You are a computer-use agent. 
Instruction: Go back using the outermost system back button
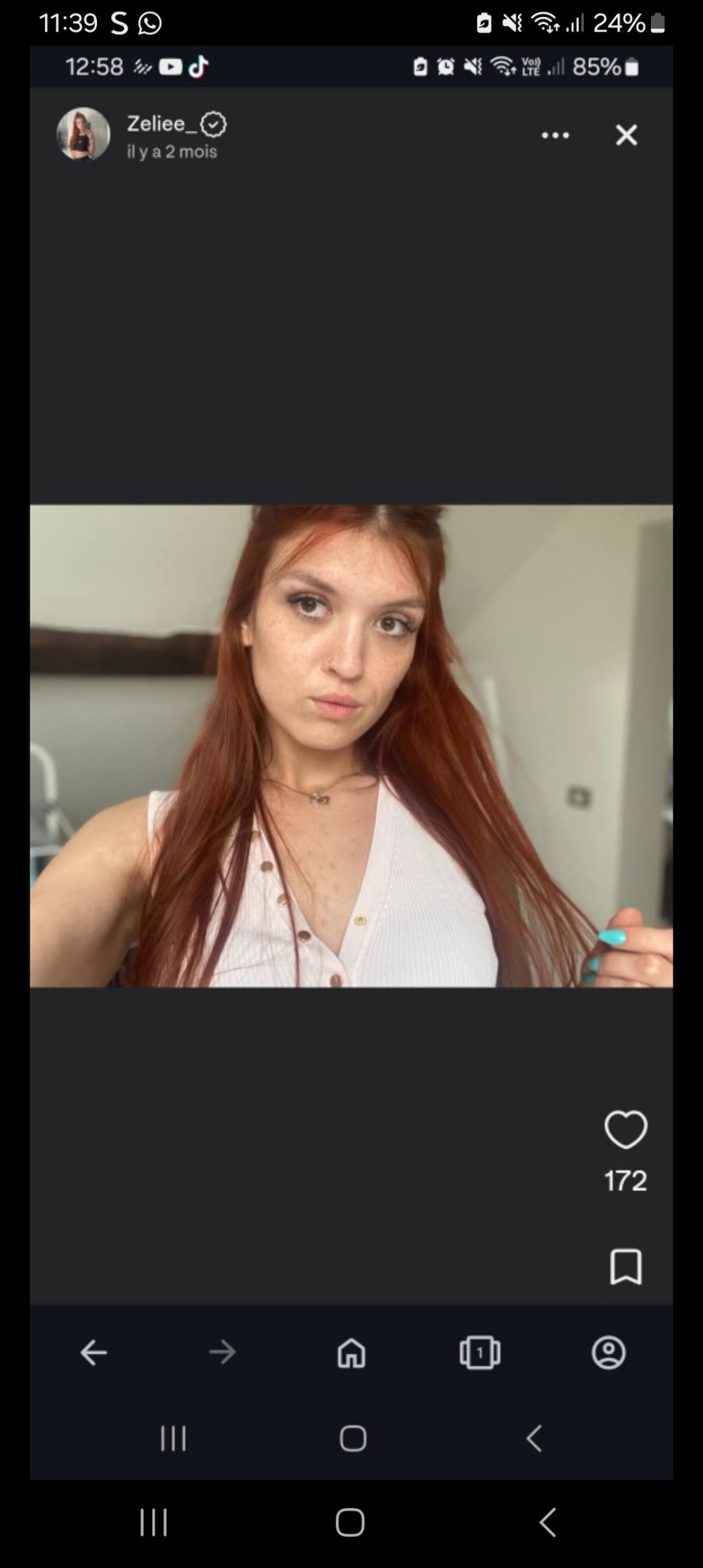click(x=548, y=1522)
